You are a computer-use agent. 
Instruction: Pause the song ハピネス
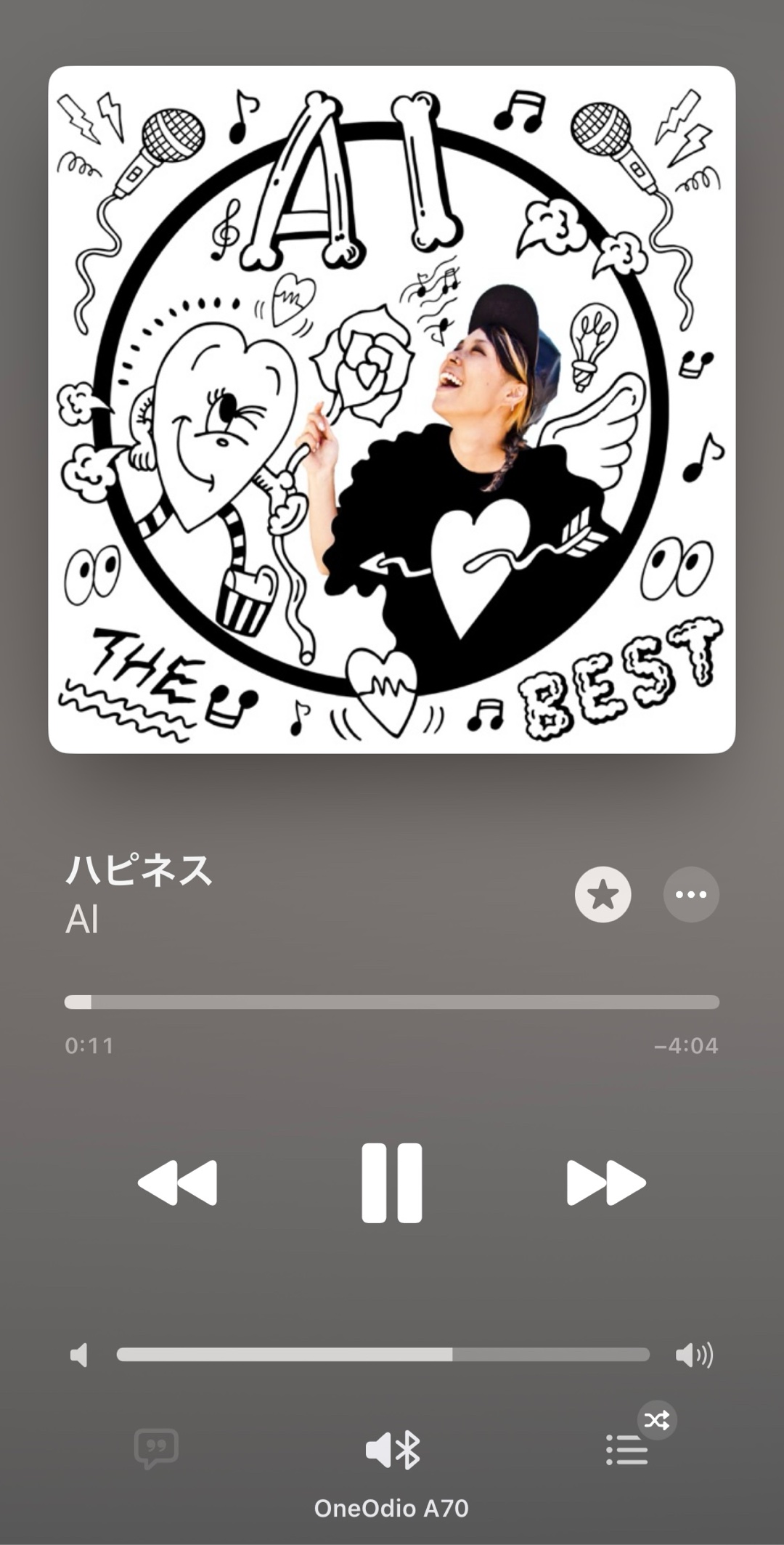(392, 1183)
